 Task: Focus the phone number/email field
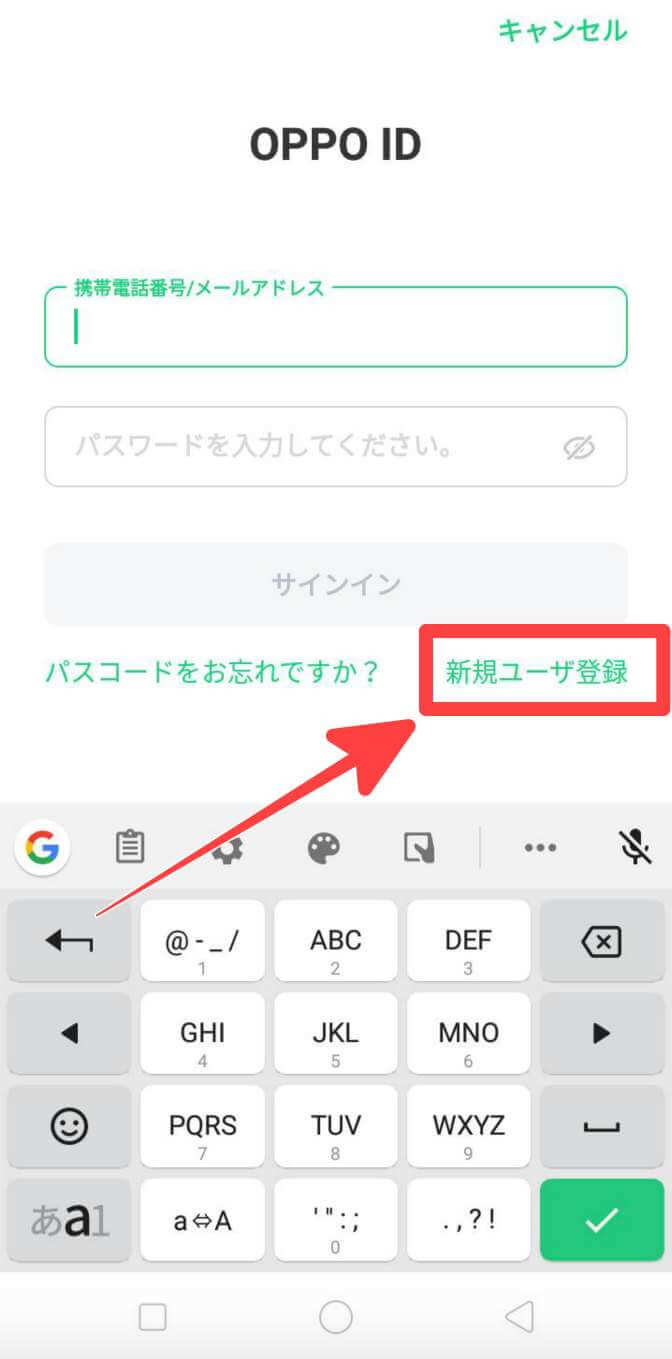click(x=335, y=328)
